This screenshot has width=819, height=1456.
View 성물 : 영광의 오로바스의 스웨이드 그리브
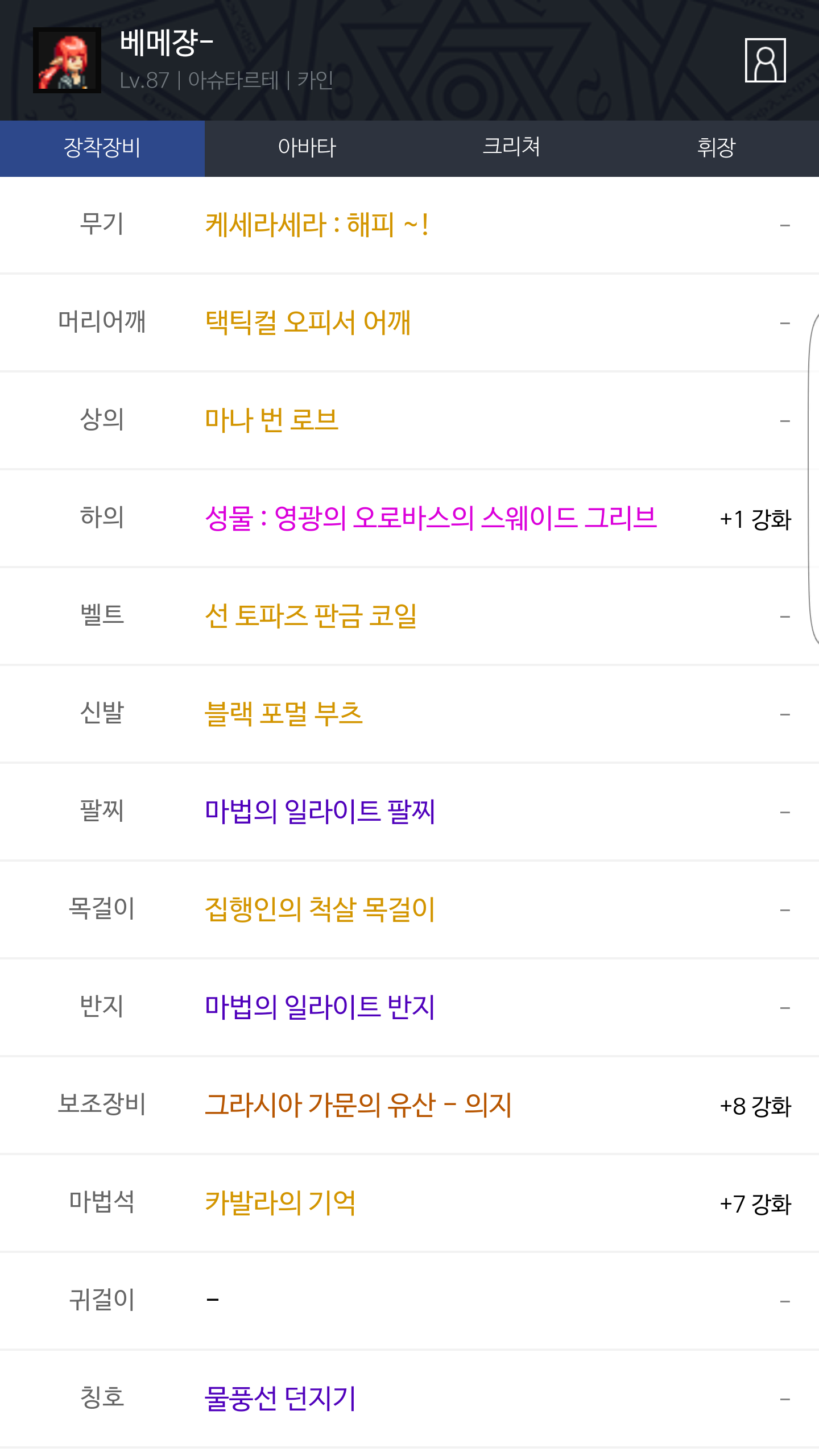click(x=431, y=518)
